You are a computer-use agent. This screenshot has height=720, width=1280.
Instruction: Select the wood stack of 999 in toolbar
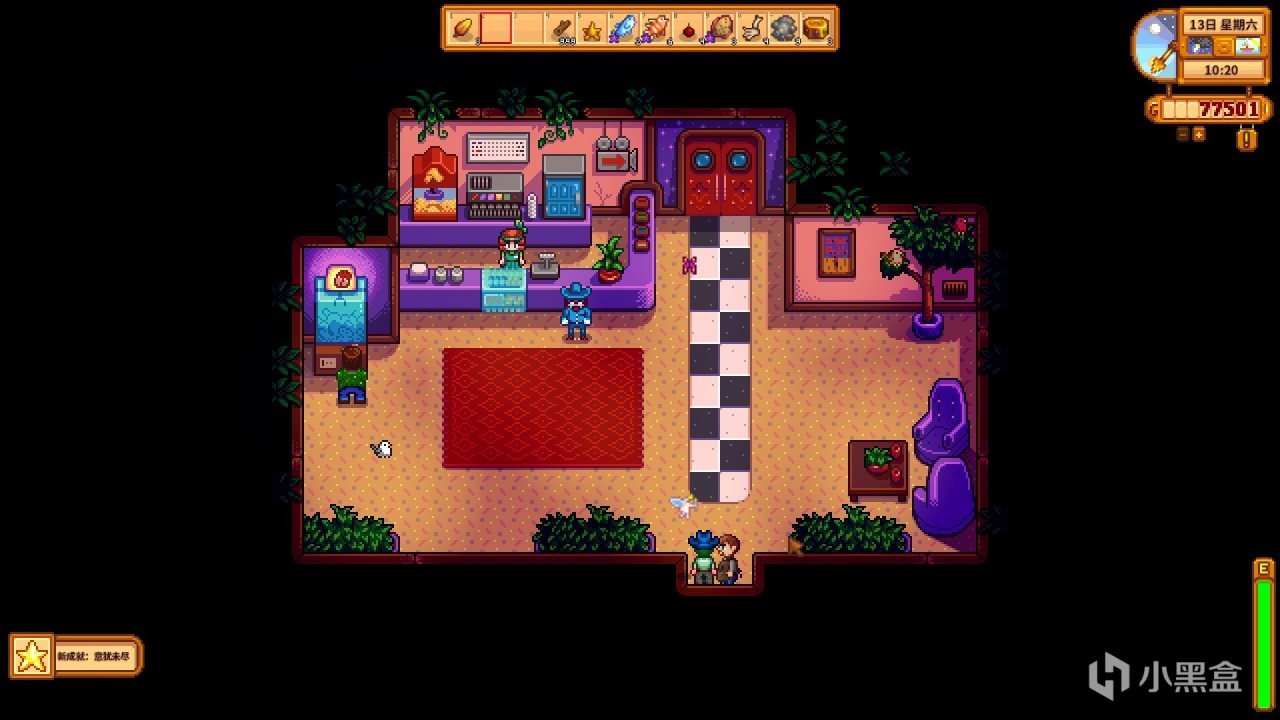pos(561,28)
